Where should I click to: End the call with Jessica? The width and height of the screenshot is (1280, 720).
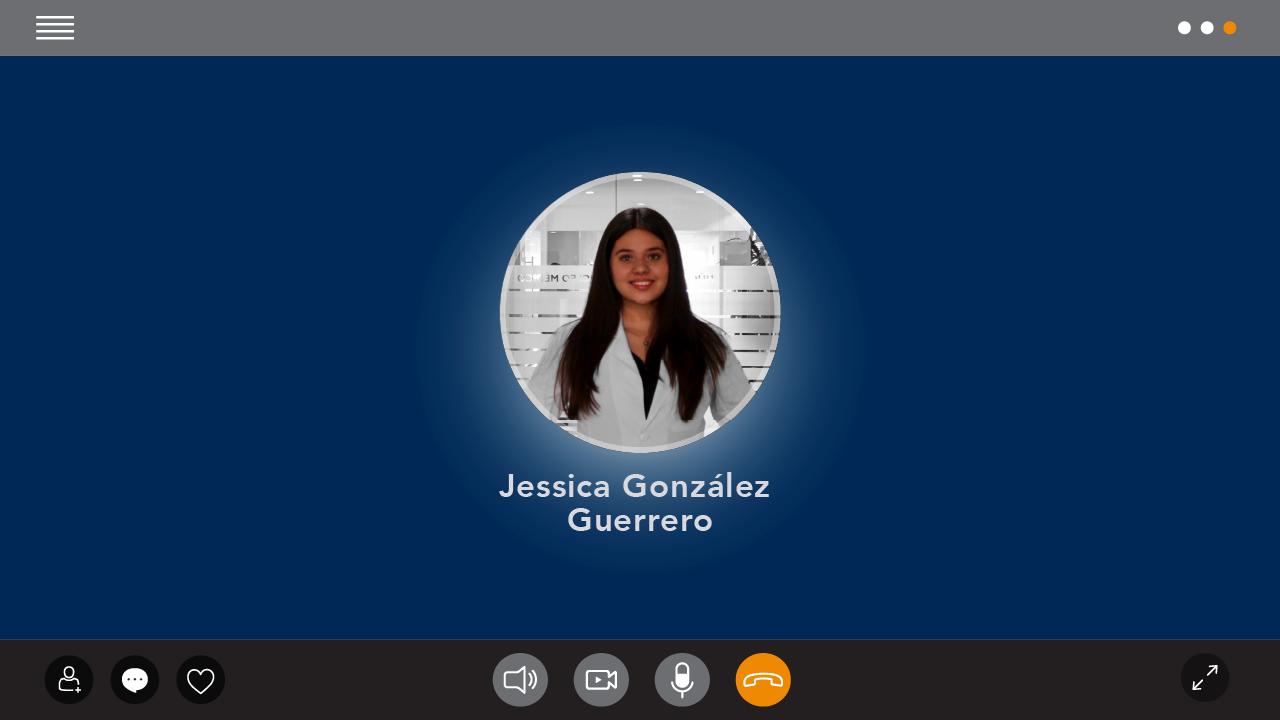tap(763, 680)
